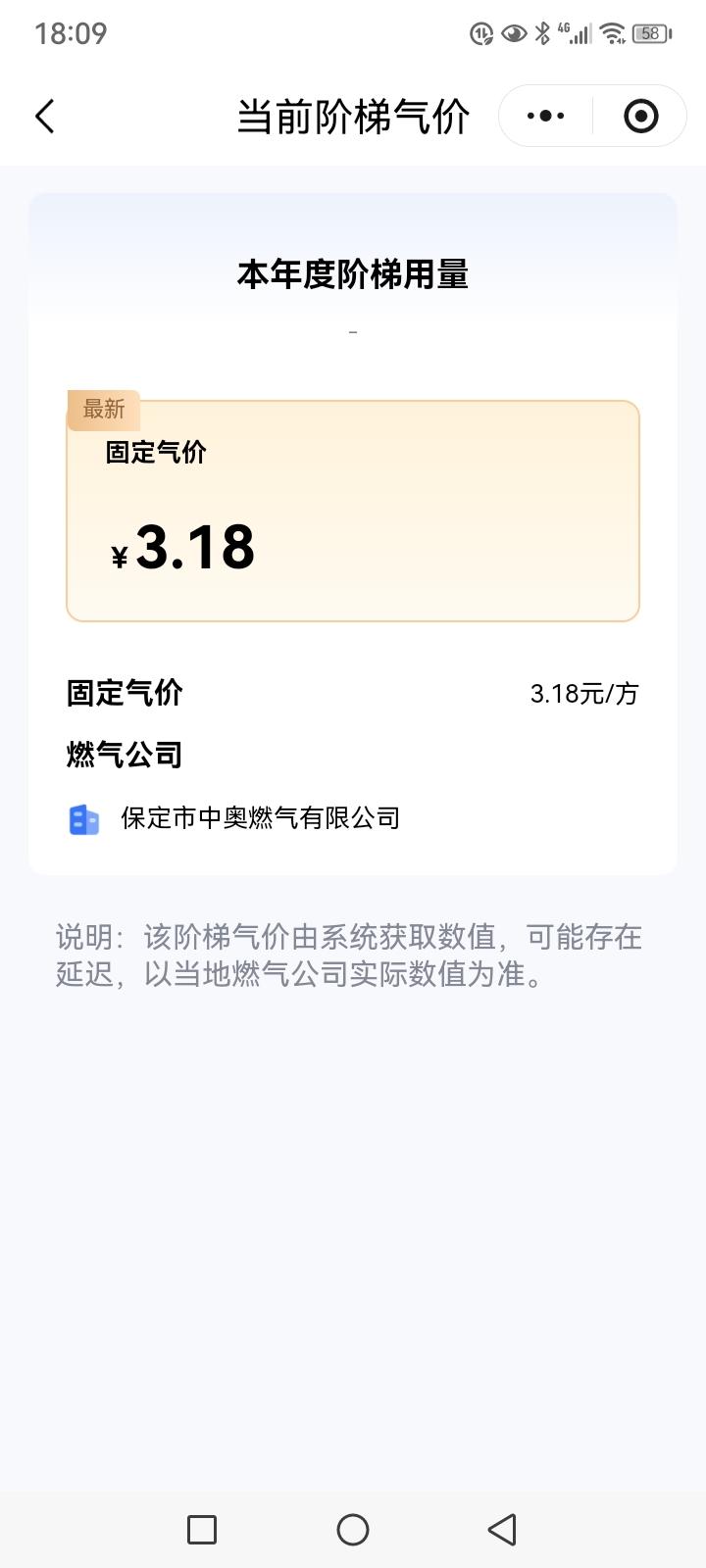Screen dimensions: 706x1568
Task: Tap the battery indicator showing 58
Action: click(x=649, y=32)
